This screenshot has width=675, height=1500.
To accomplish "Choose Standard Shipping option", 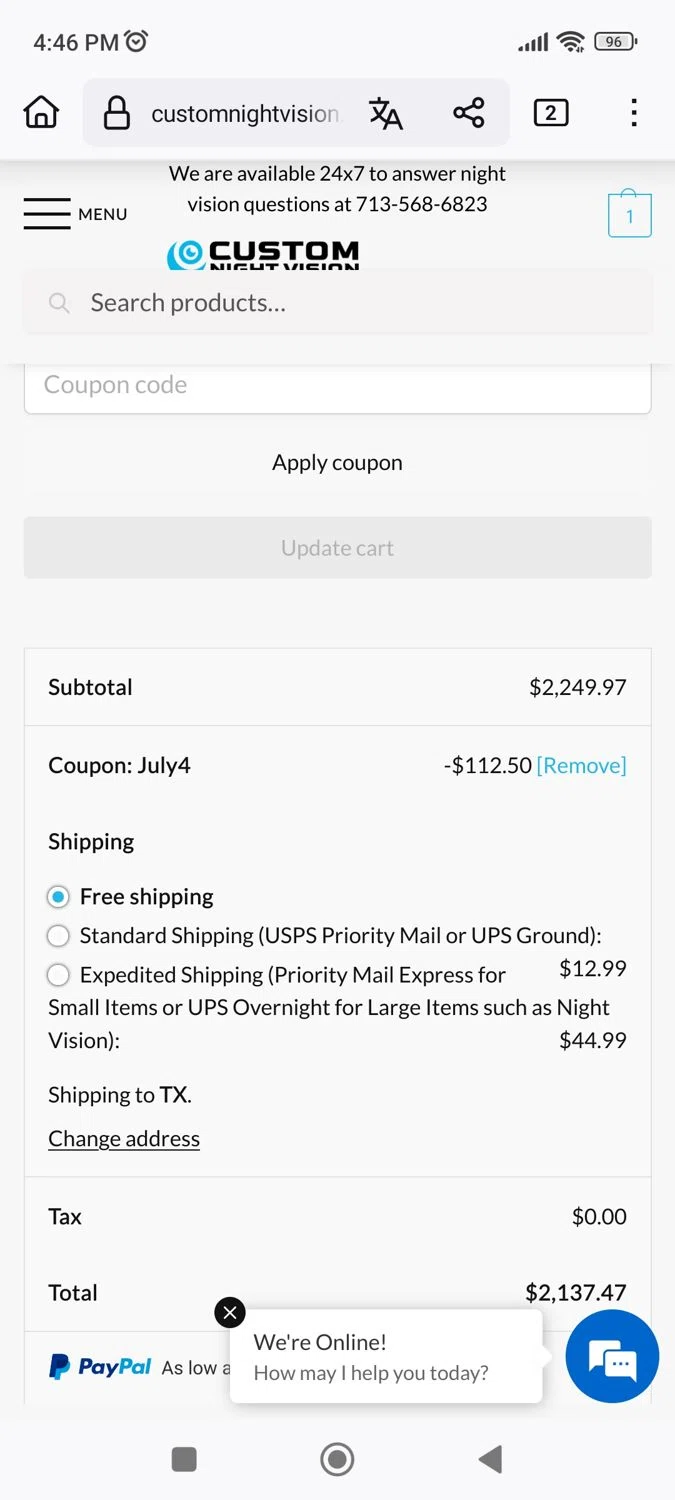I will pyautogui.click(x=59, y=936).
